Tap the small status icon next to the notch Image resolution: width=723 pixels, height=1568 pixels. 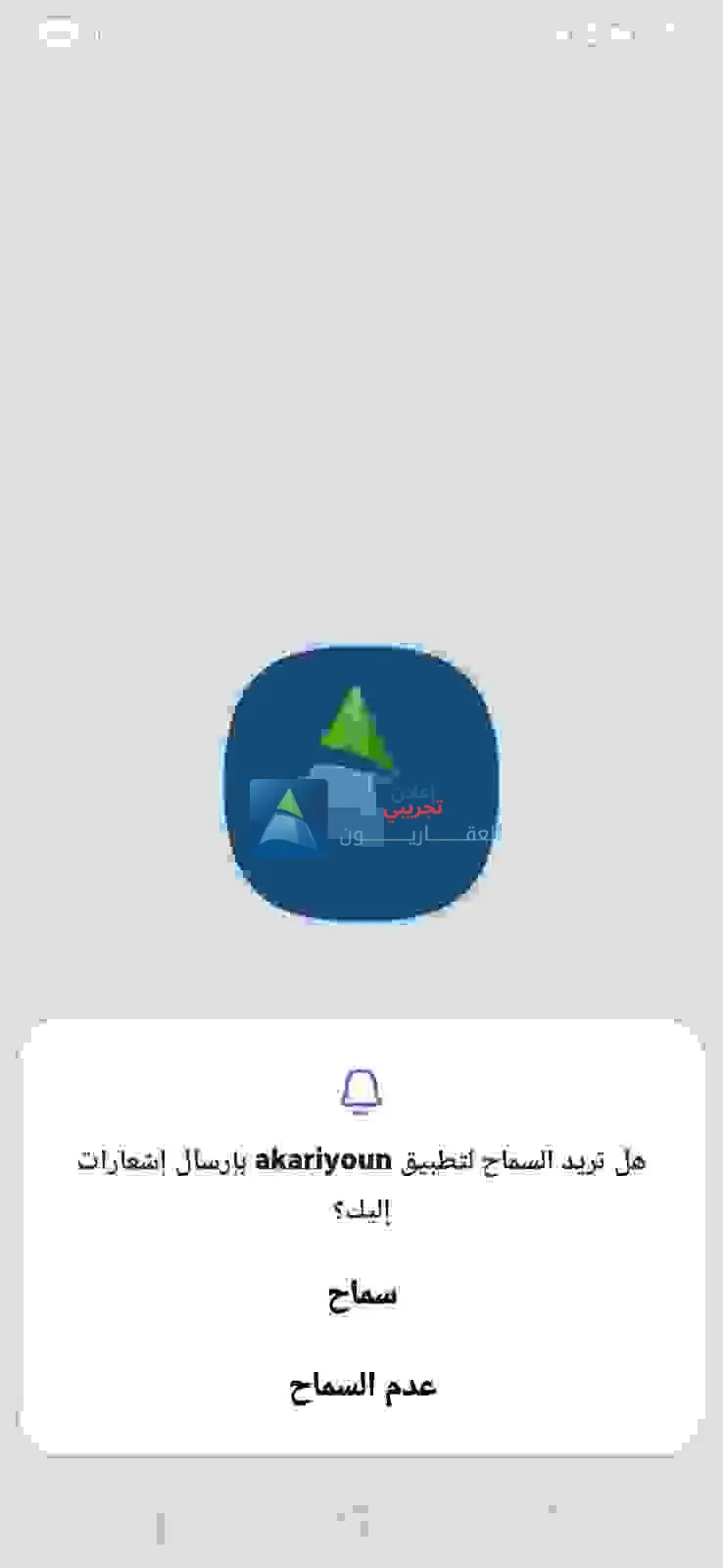pyautogui.click(x=98, y=34)
